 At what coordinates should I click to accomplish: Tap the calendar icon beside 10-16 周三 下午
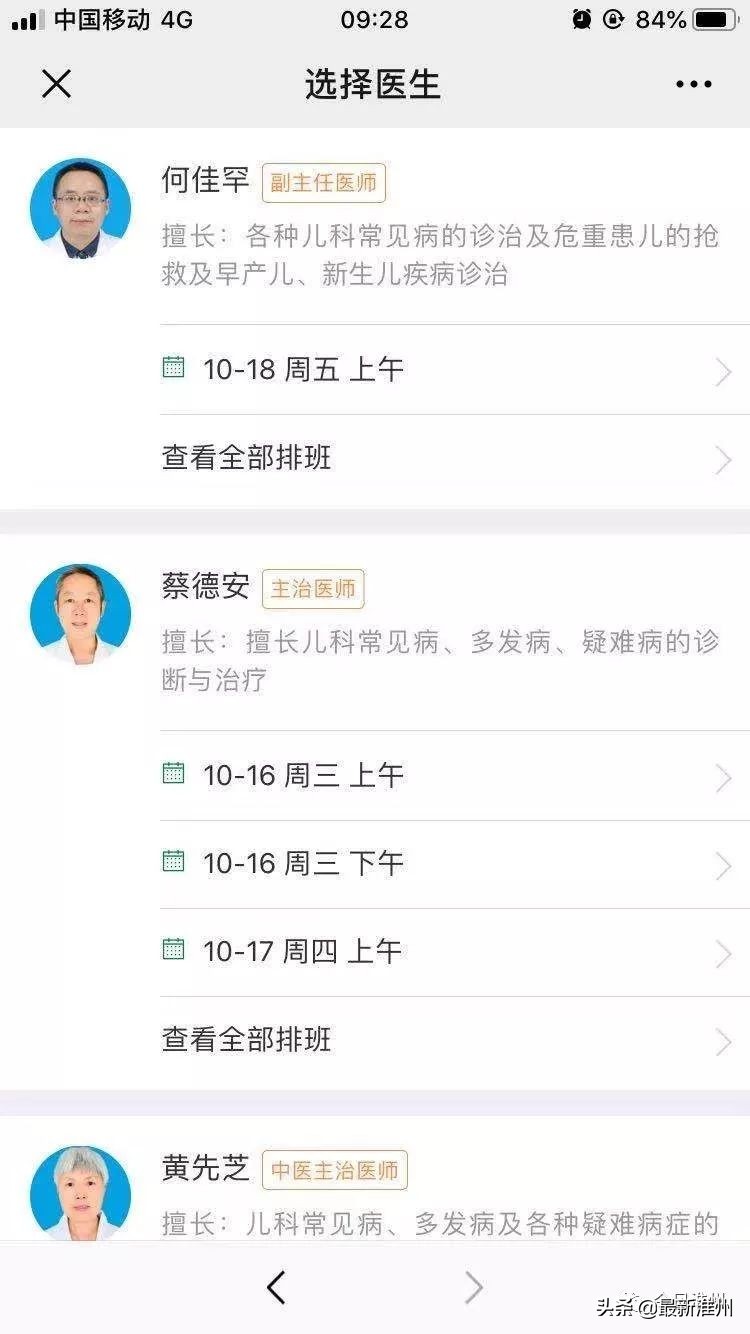pos(174,863)
